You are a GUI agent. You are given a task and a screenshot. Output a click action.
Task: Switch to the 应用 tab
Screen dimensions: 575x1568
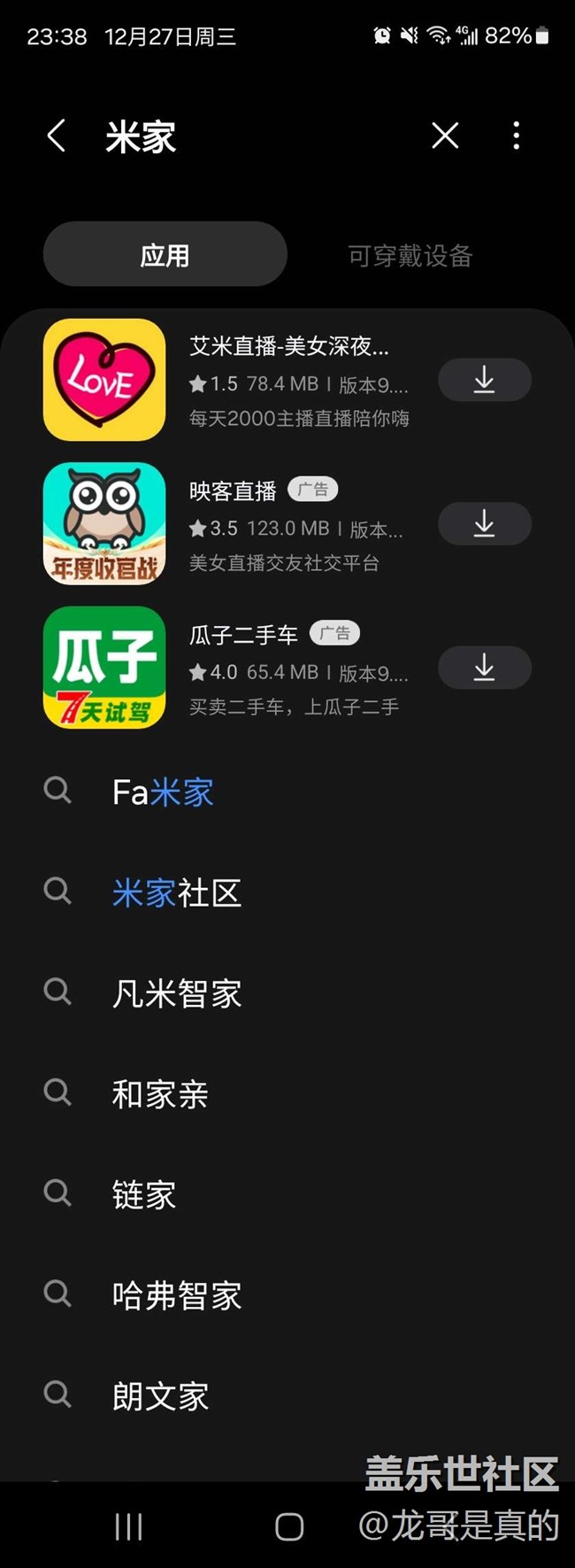[x=165, y=255]
